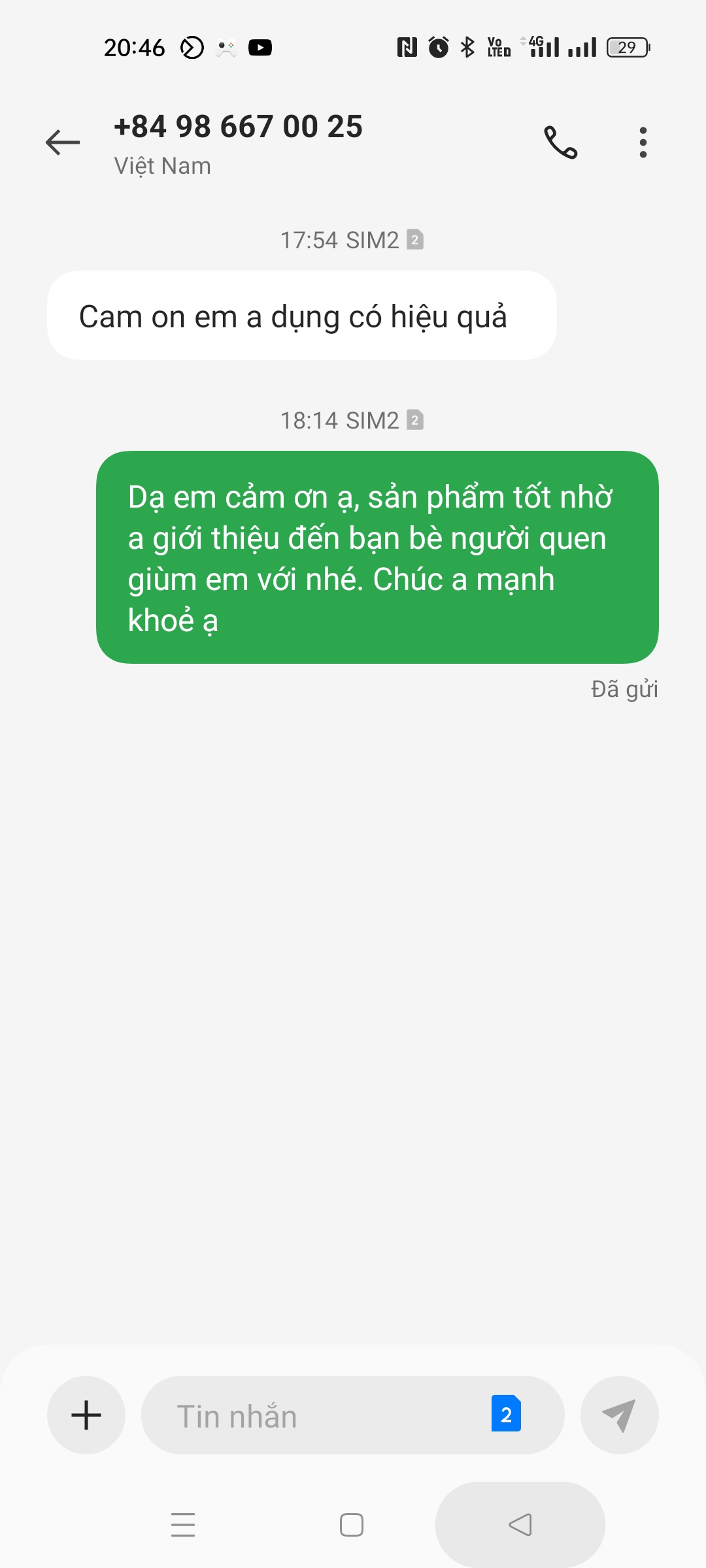Viewport: 706px width, 1568px height.
Task: Send the message with paper plane
Action: click(x=619, y=1415)
